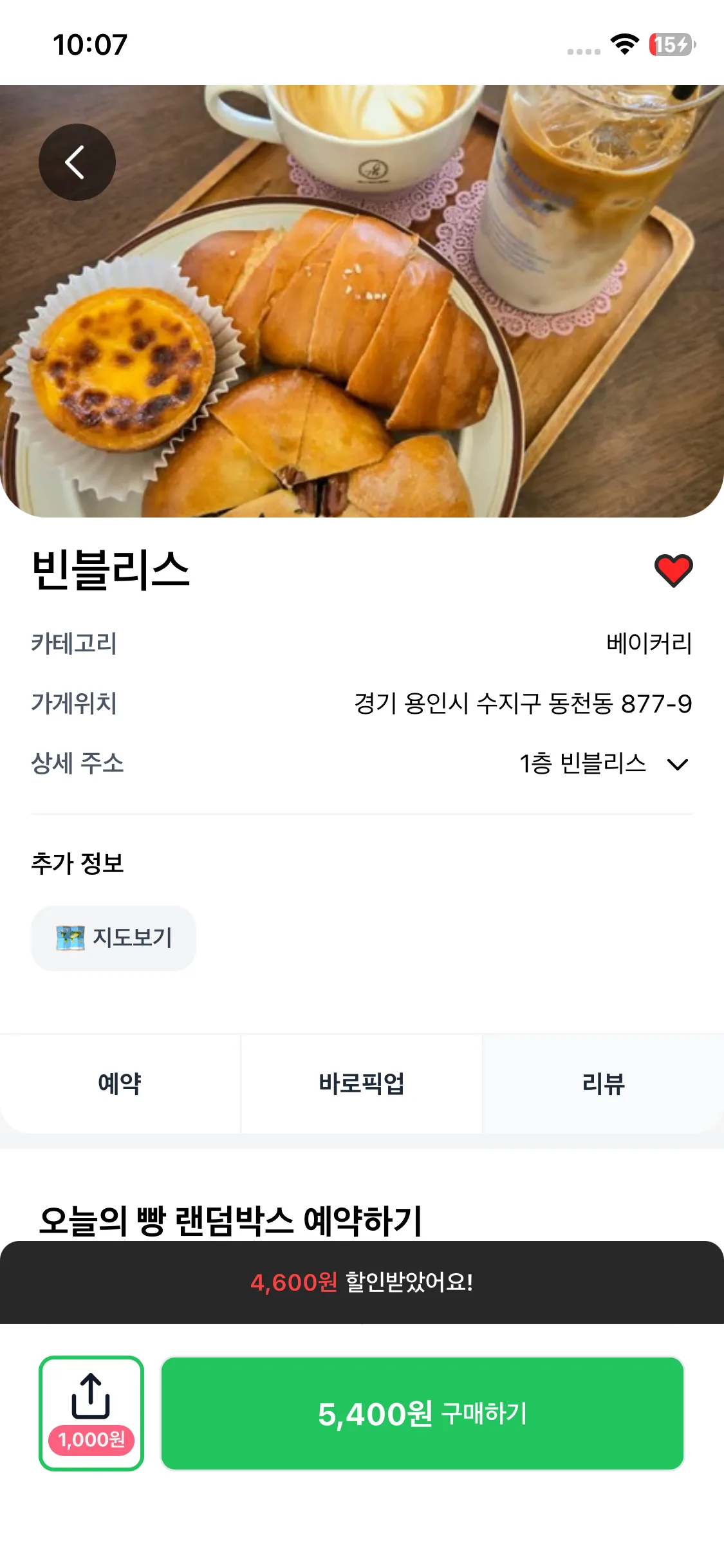
Task: Open the 지도보기 map chip
Action: [114, 938]
